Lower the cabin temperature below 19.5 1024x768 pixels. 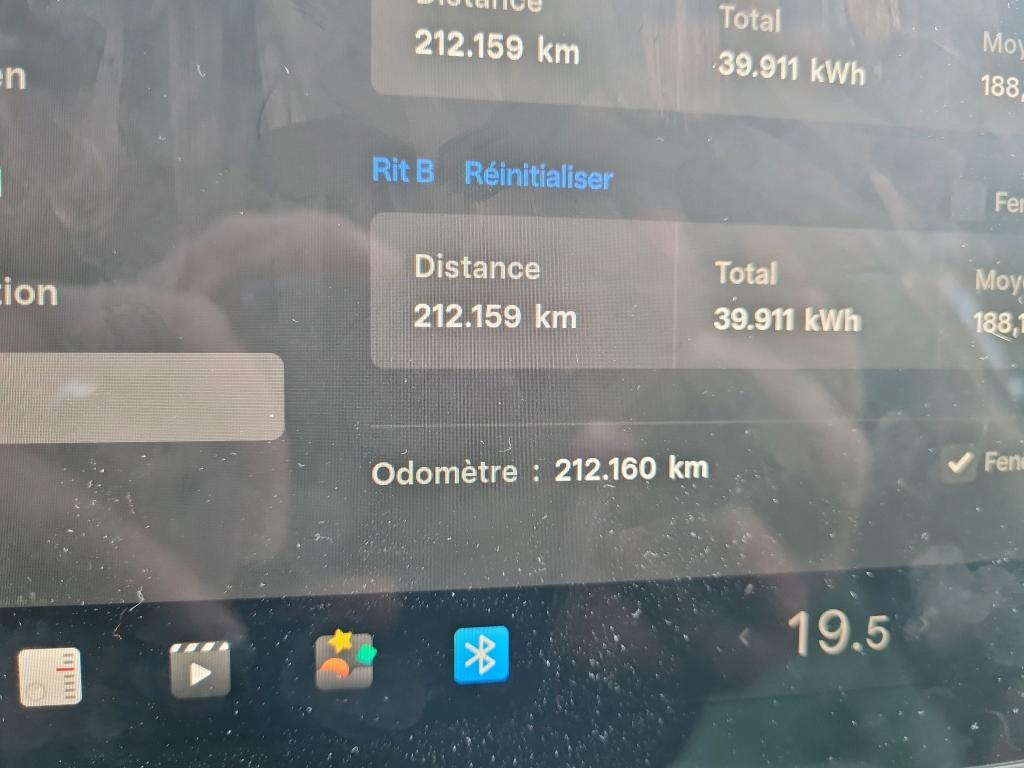coord(745,637)
